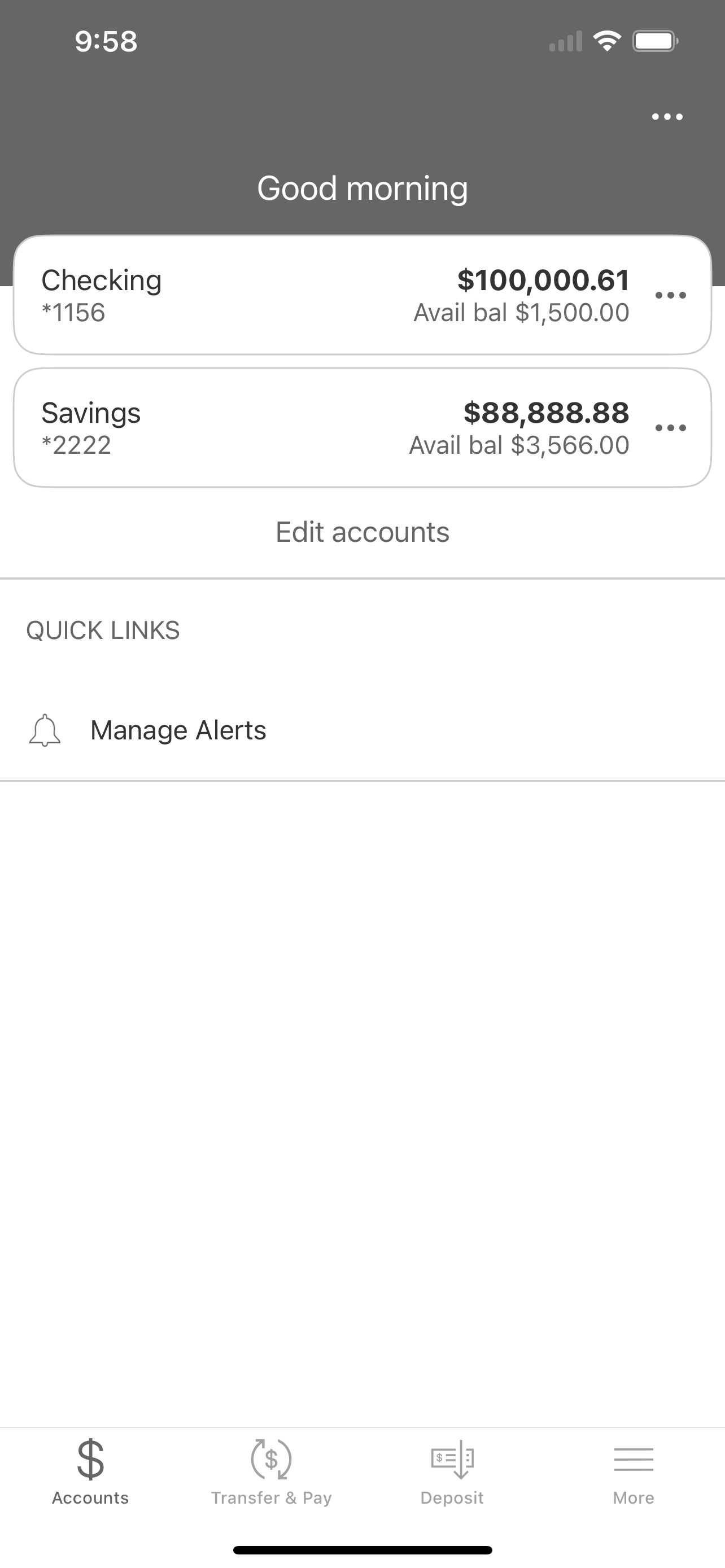Switch to the Deposit tab

point(452,1473)
